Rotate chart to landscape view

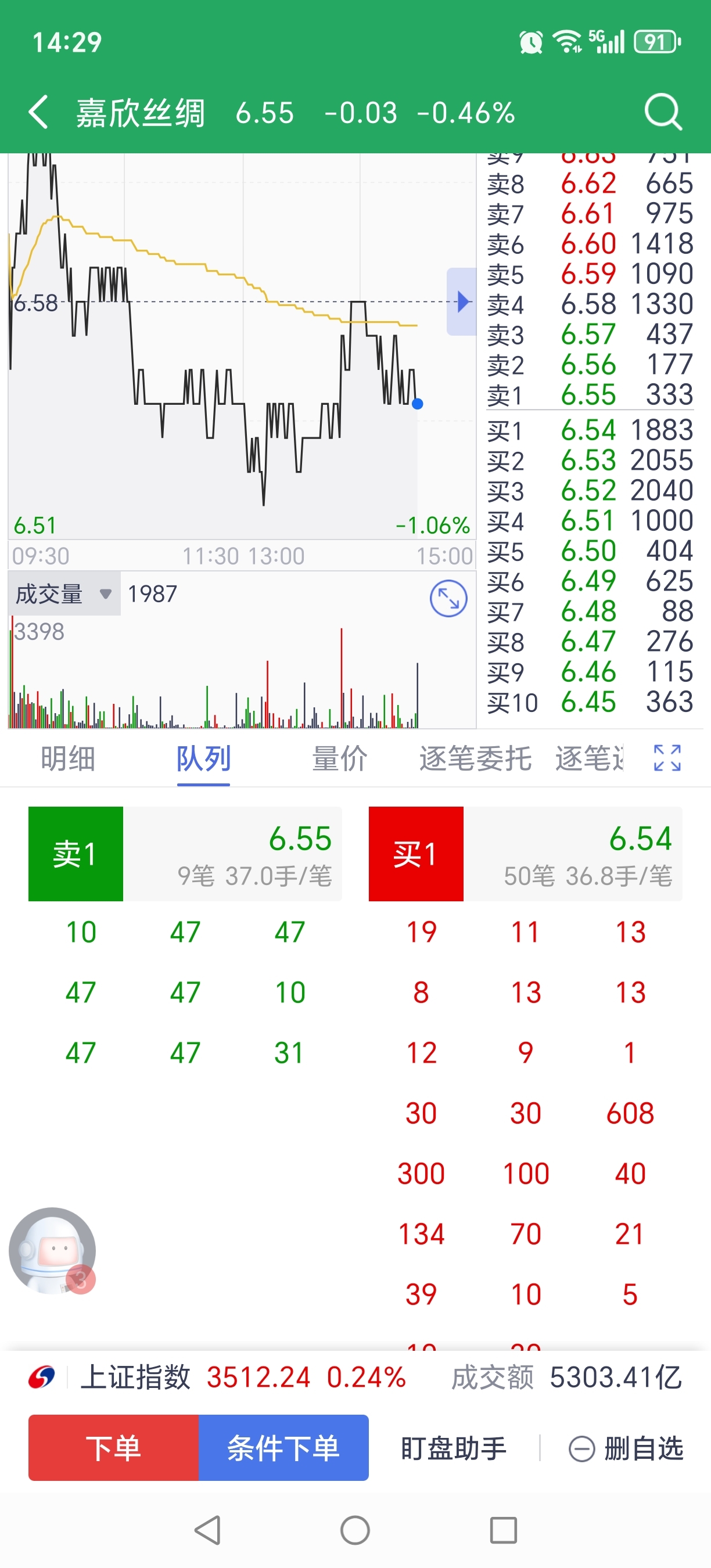[448, 598]
